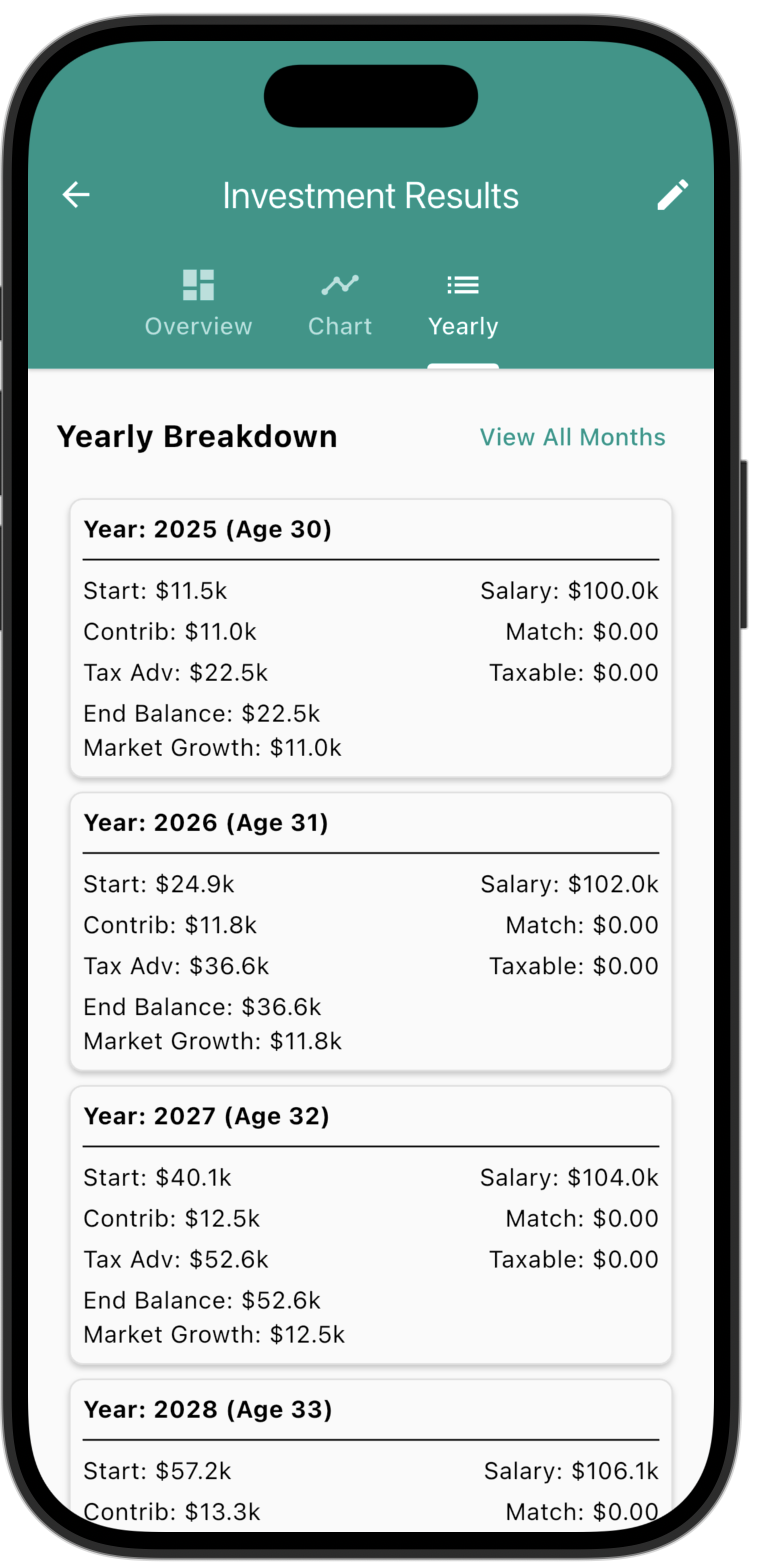Go back from Investment Results
760x1563 pixels.
point(76,195)
